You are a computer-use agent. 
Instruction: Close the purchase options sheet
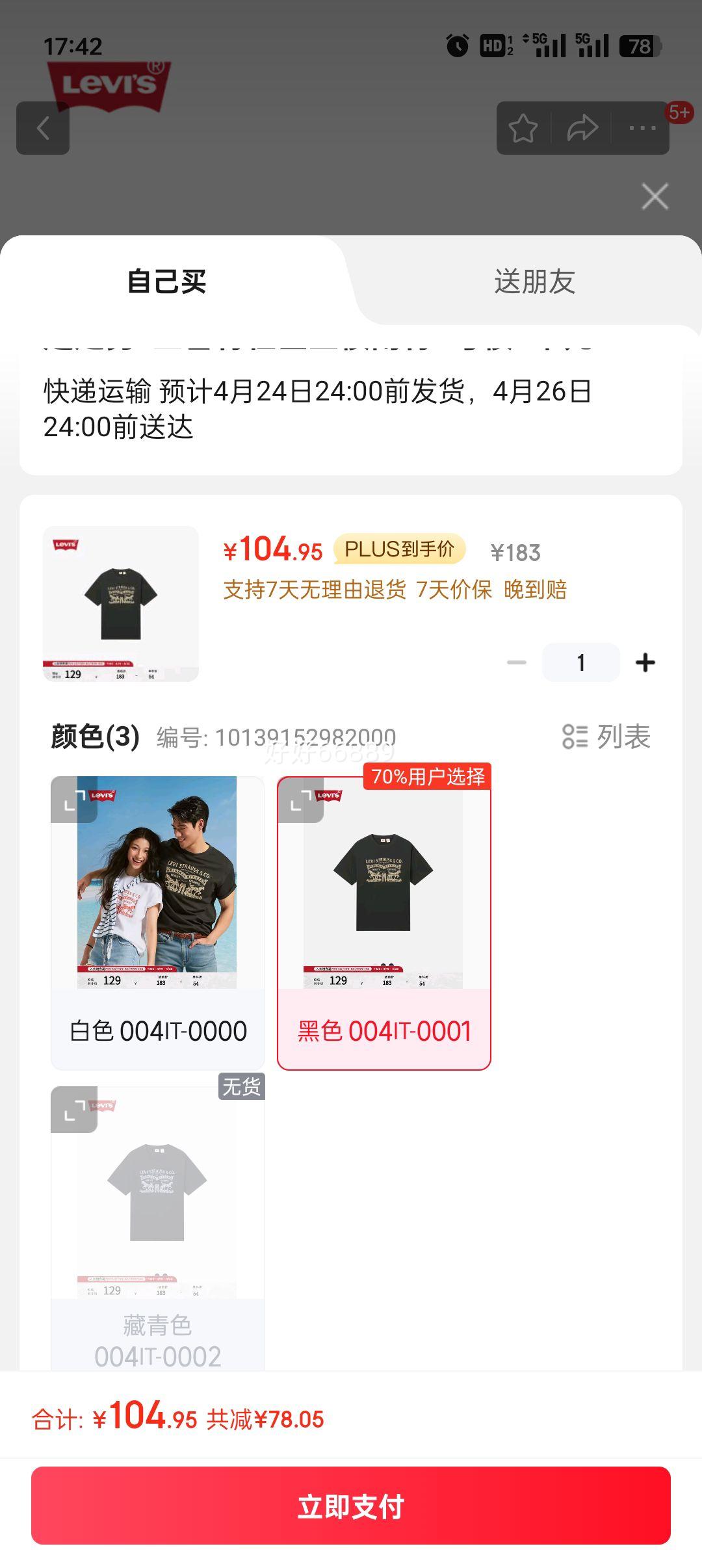pyautogui.click(x=655, y=196)
